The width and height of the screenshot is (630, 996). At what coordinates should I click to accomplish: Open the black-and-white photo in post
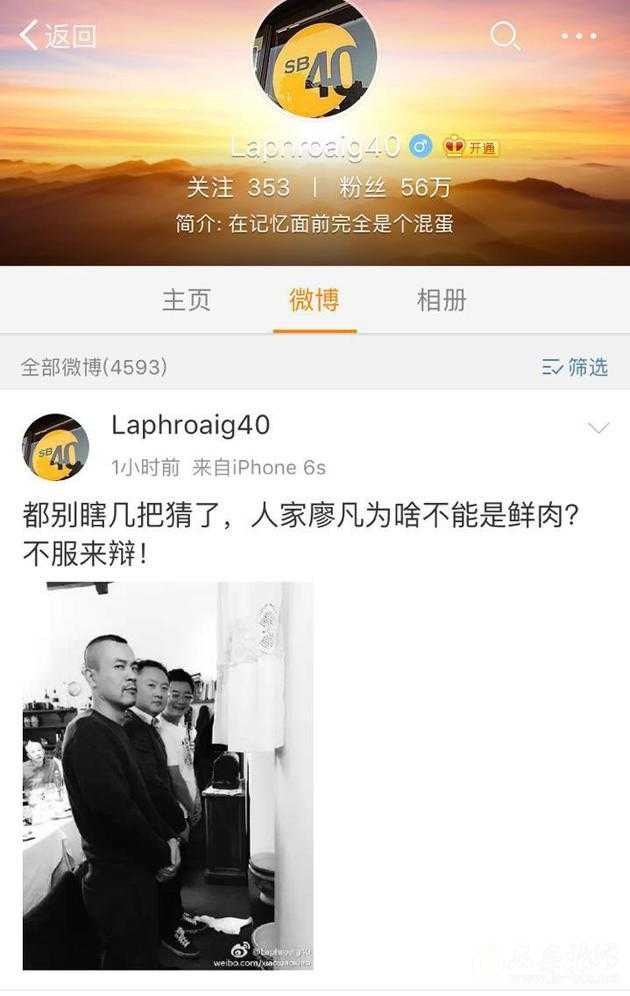168,775
